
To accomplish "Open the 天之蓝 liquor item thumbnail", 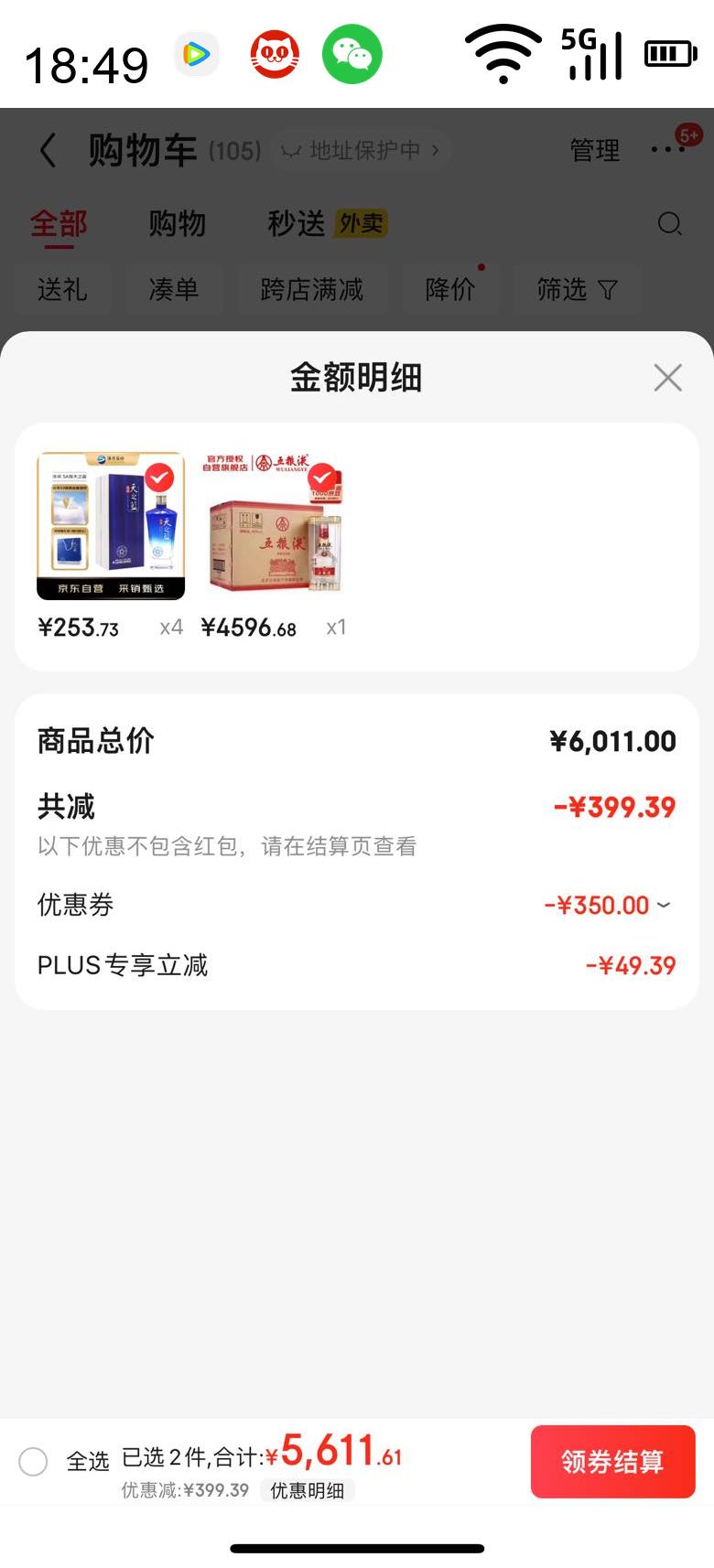I will [x=111, y=526].
